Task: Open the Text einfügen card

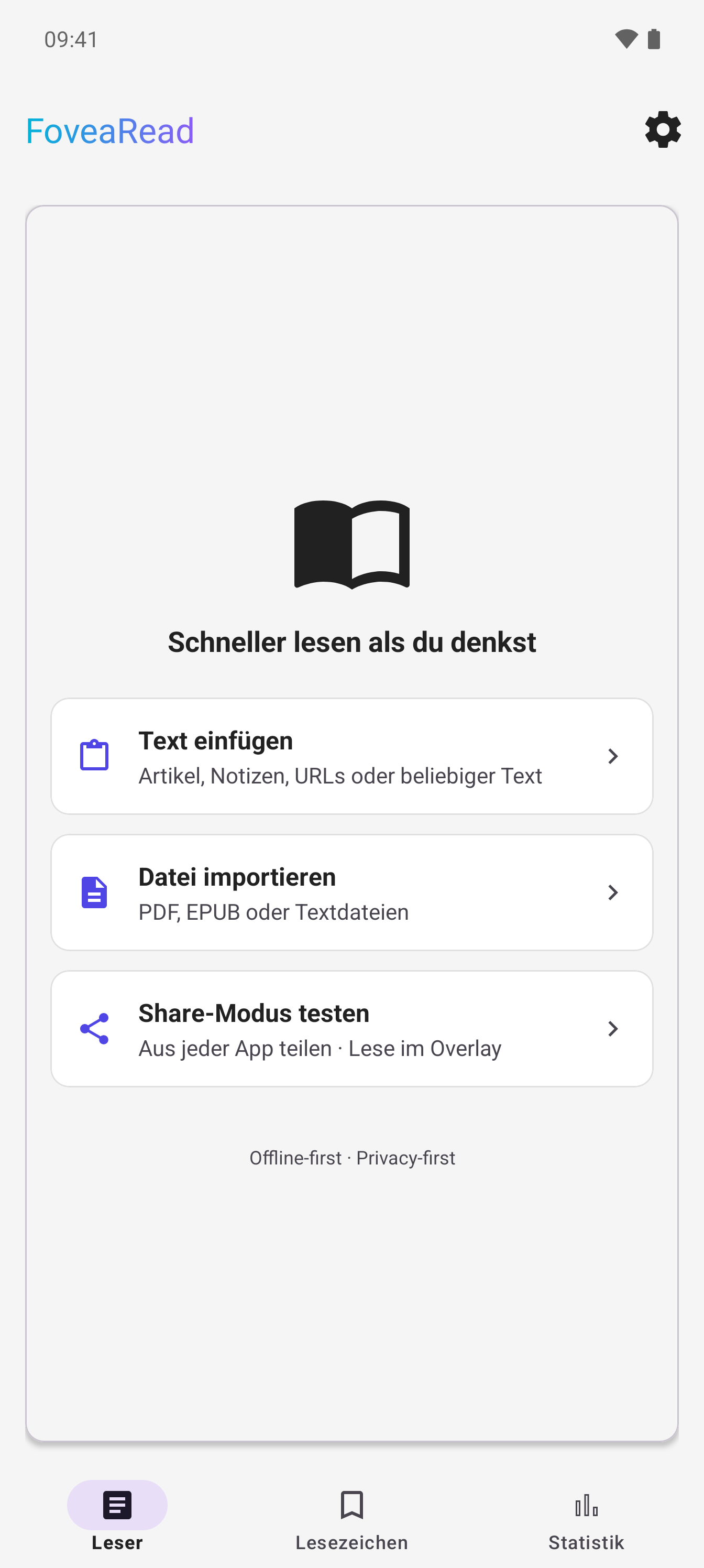Action: 351,756
